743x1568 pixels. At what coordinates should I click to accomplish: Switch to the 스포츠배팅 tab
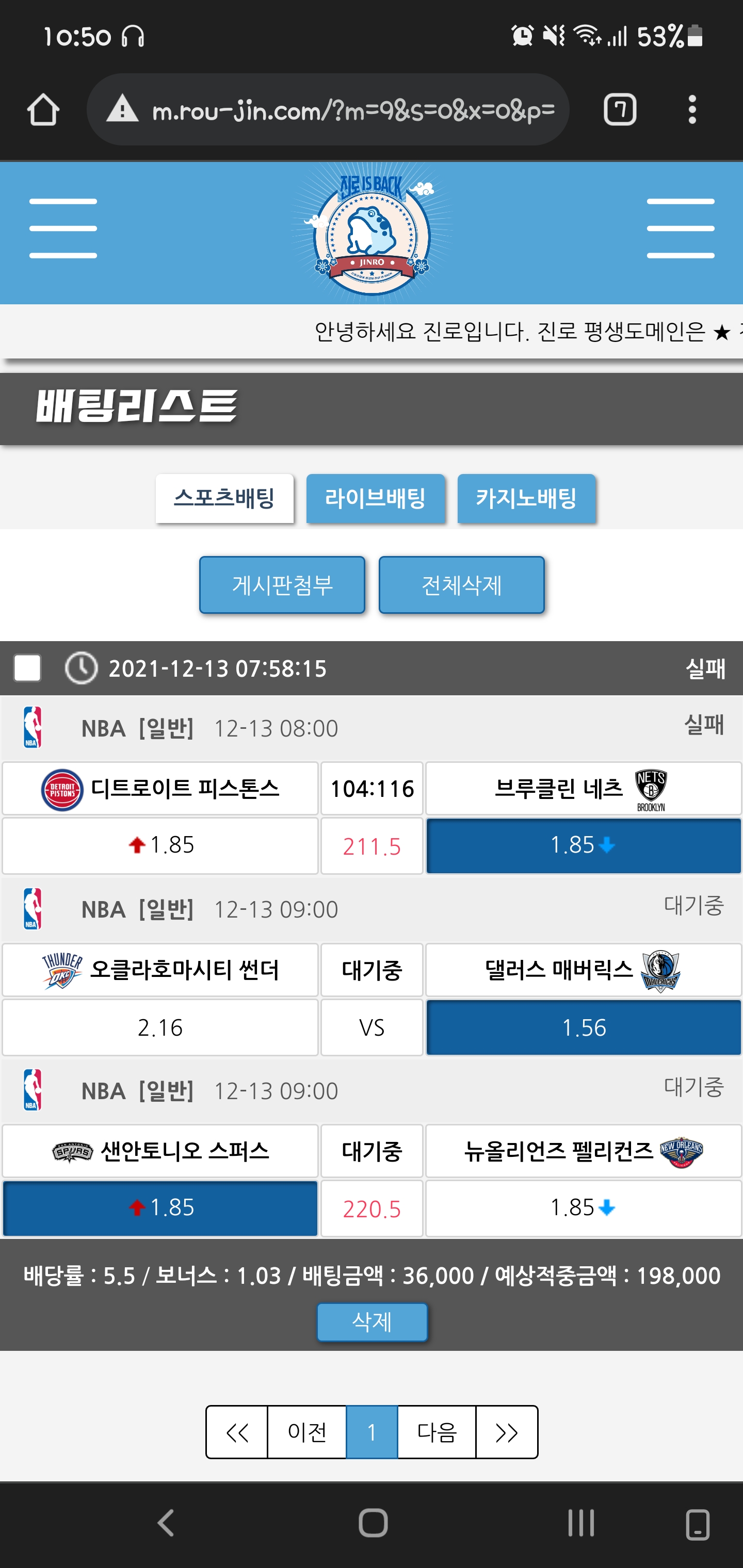tap(224, 499)
